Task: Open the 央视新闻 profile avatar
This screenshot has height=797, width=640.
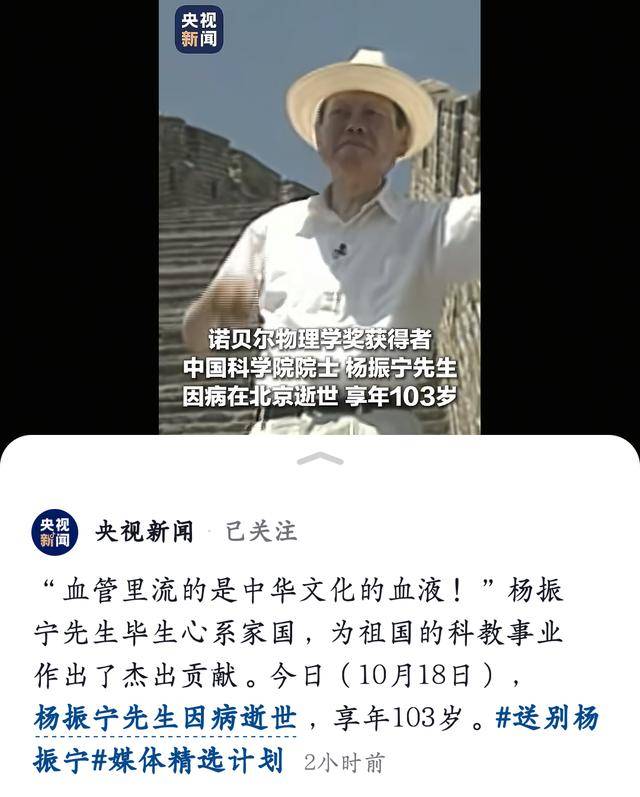Action: click(54, 531)
